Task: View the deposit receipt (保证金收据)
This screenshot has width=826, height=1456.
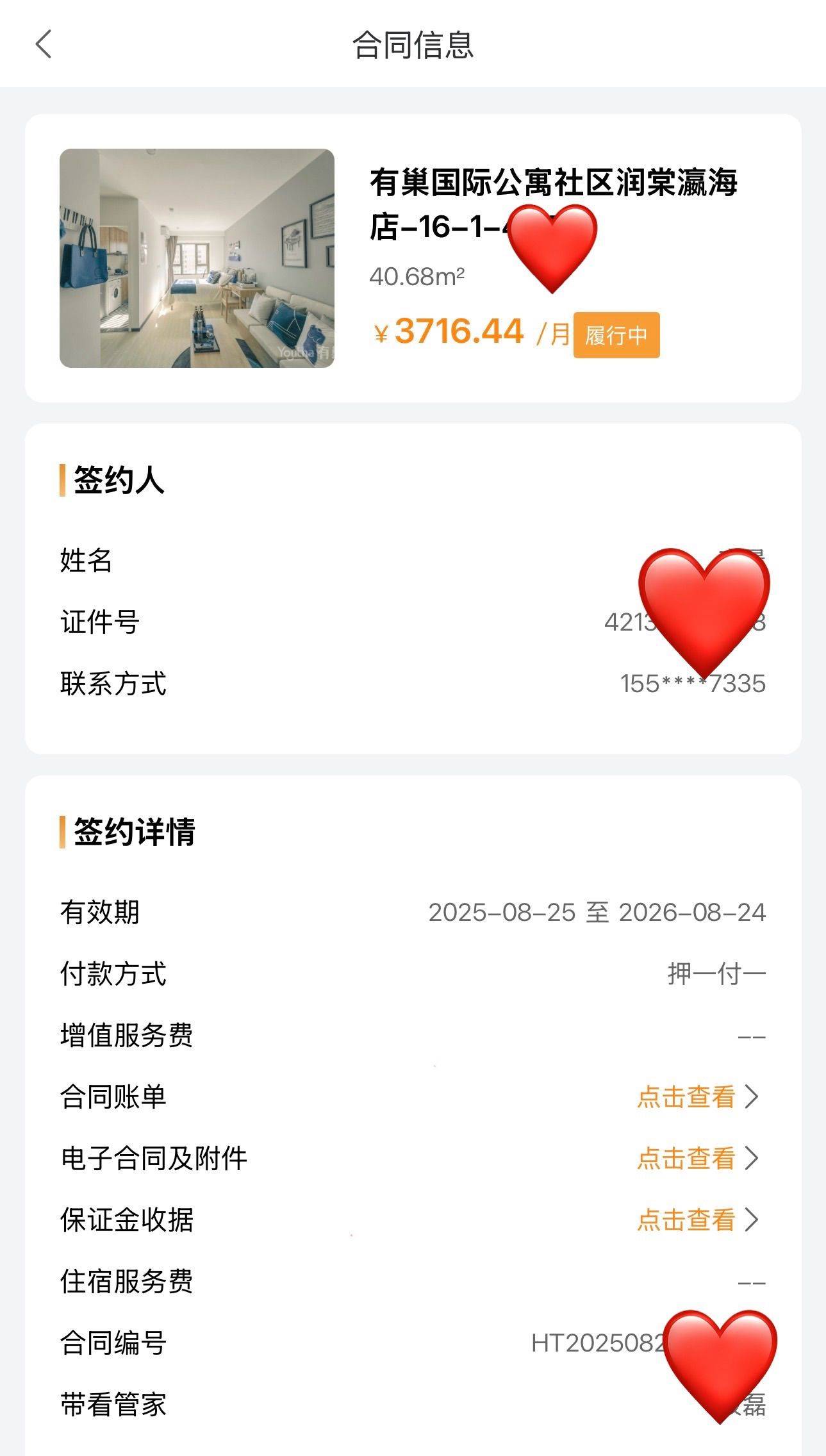Action: 697,1220
